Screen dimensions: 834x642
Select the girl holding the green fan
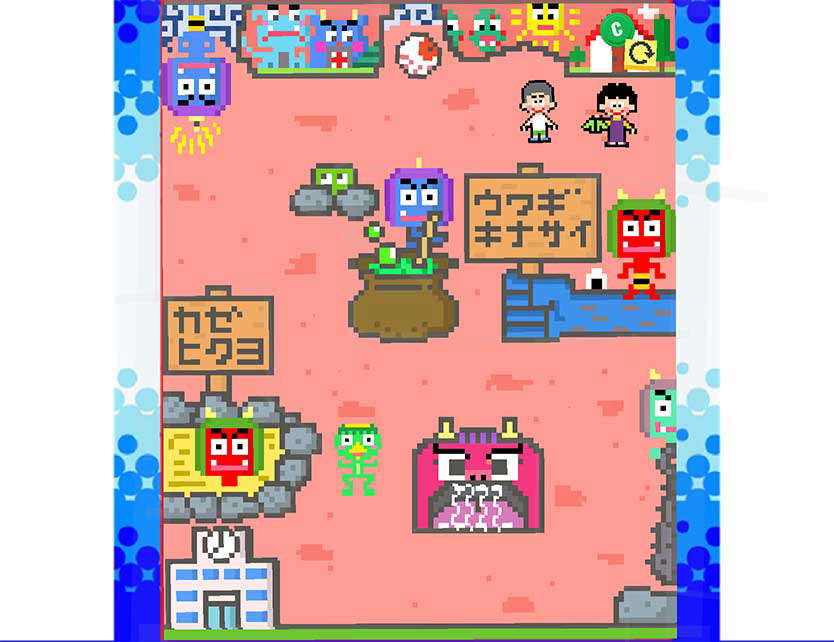click(x=616, y=113)
